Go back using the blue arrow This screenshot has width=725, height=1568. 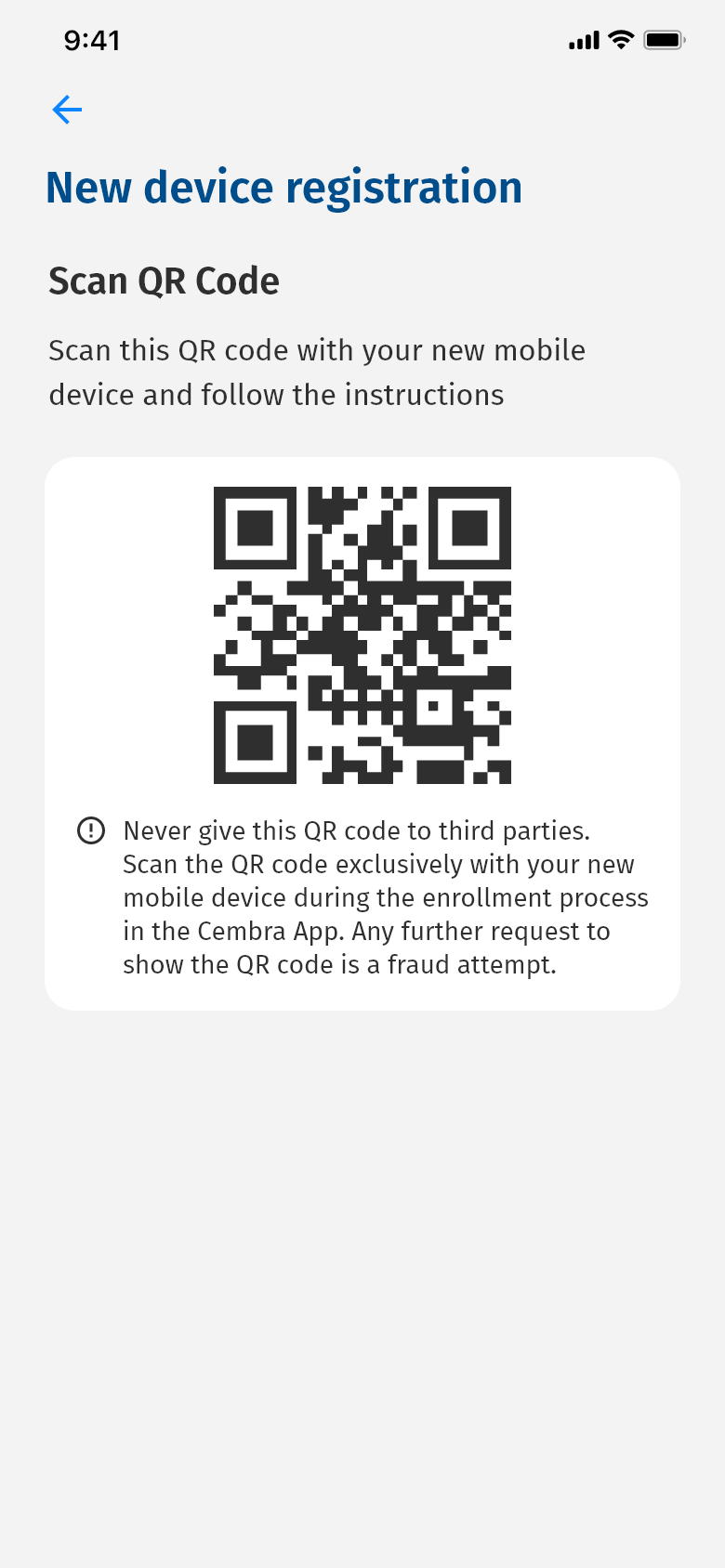(x=67, y=110)
